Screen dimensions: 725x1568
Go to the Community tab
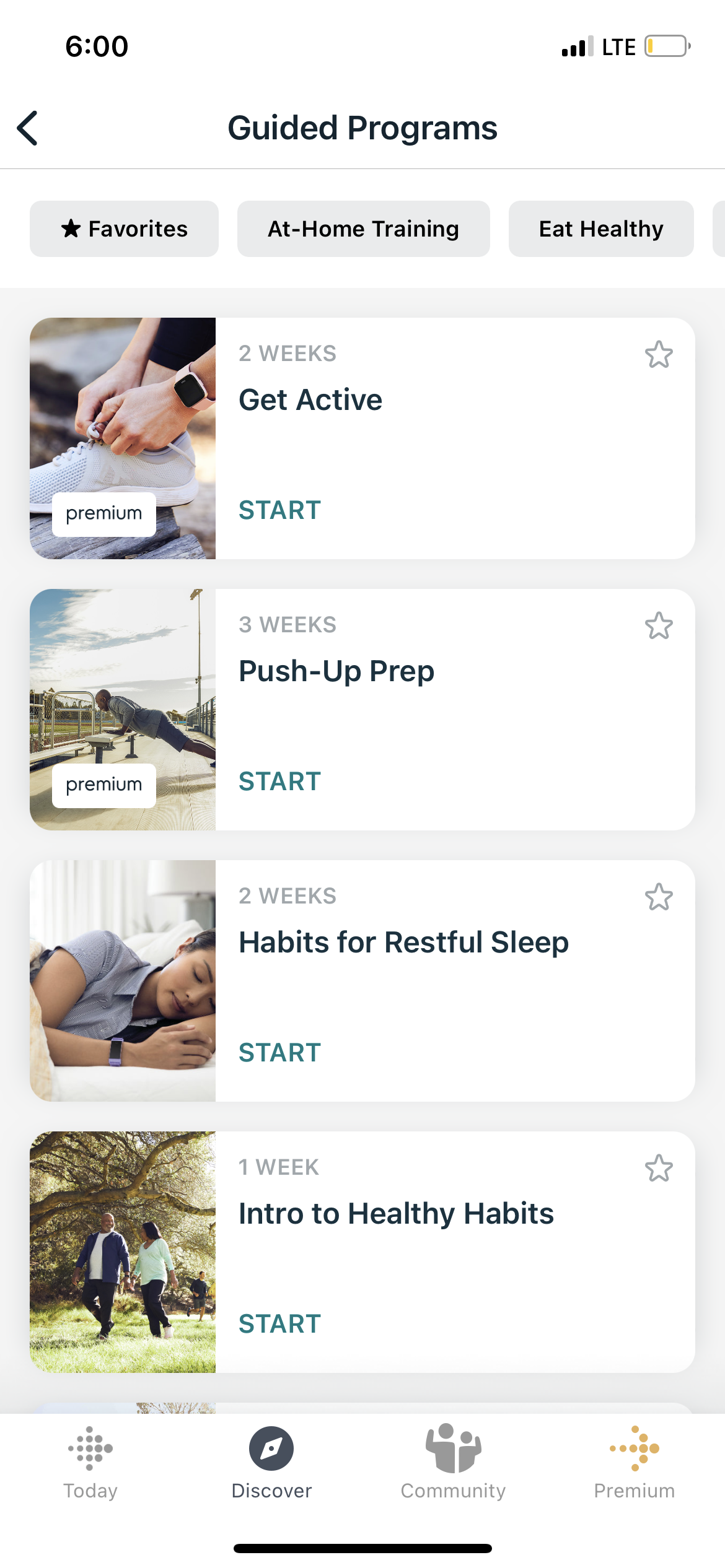click(x=453, y=1462)
